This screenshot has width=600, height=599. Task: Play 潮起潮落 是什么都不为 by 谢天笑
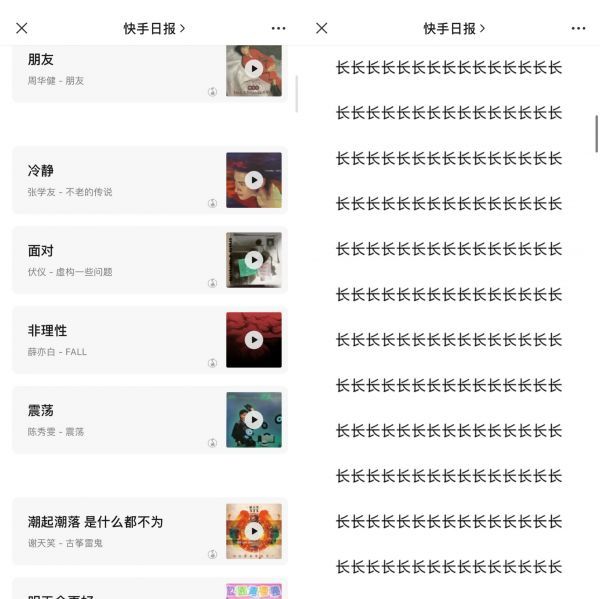(254, 531)
